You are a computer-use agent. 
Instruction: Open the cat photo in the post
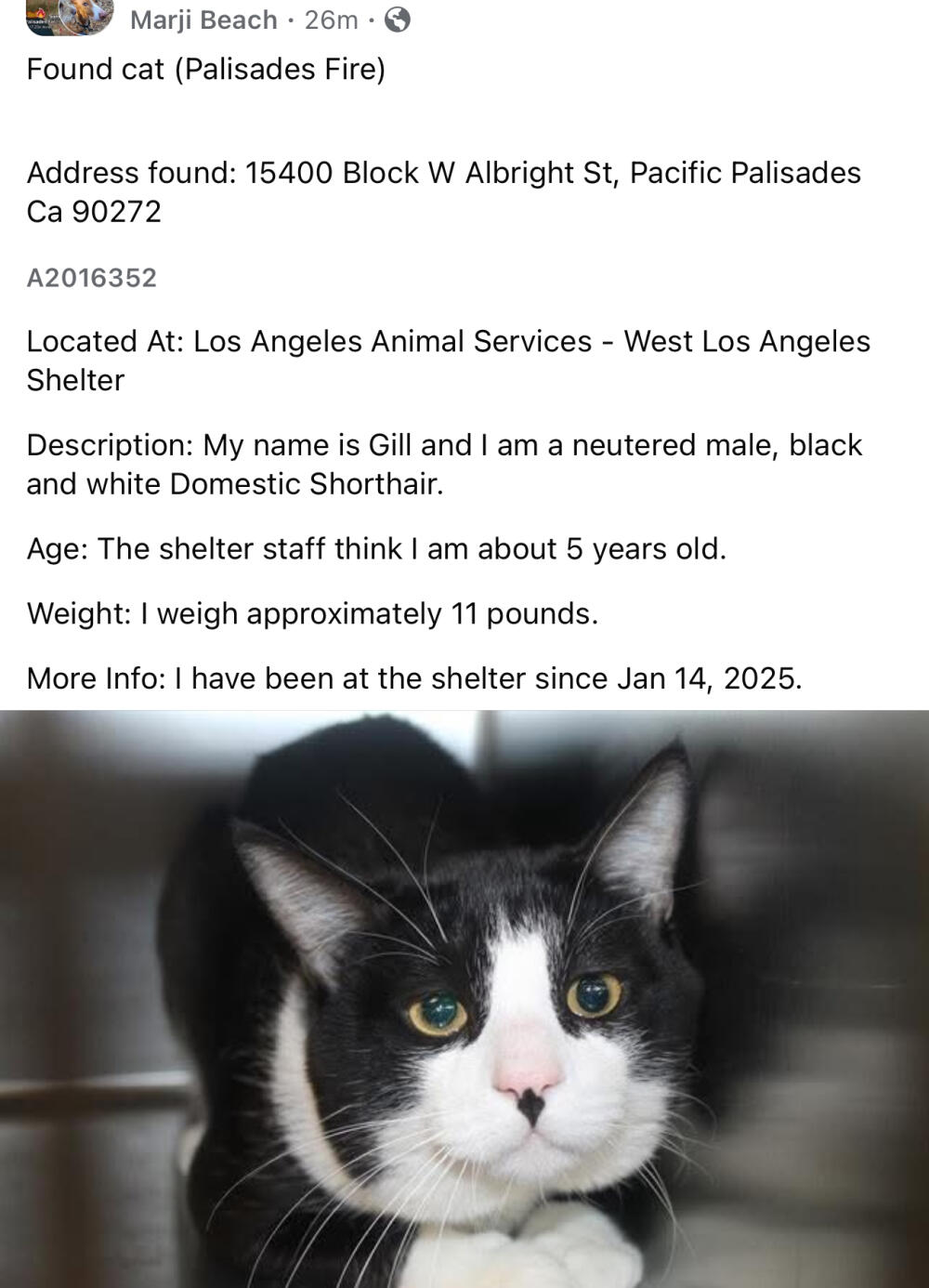coord(464,999)
